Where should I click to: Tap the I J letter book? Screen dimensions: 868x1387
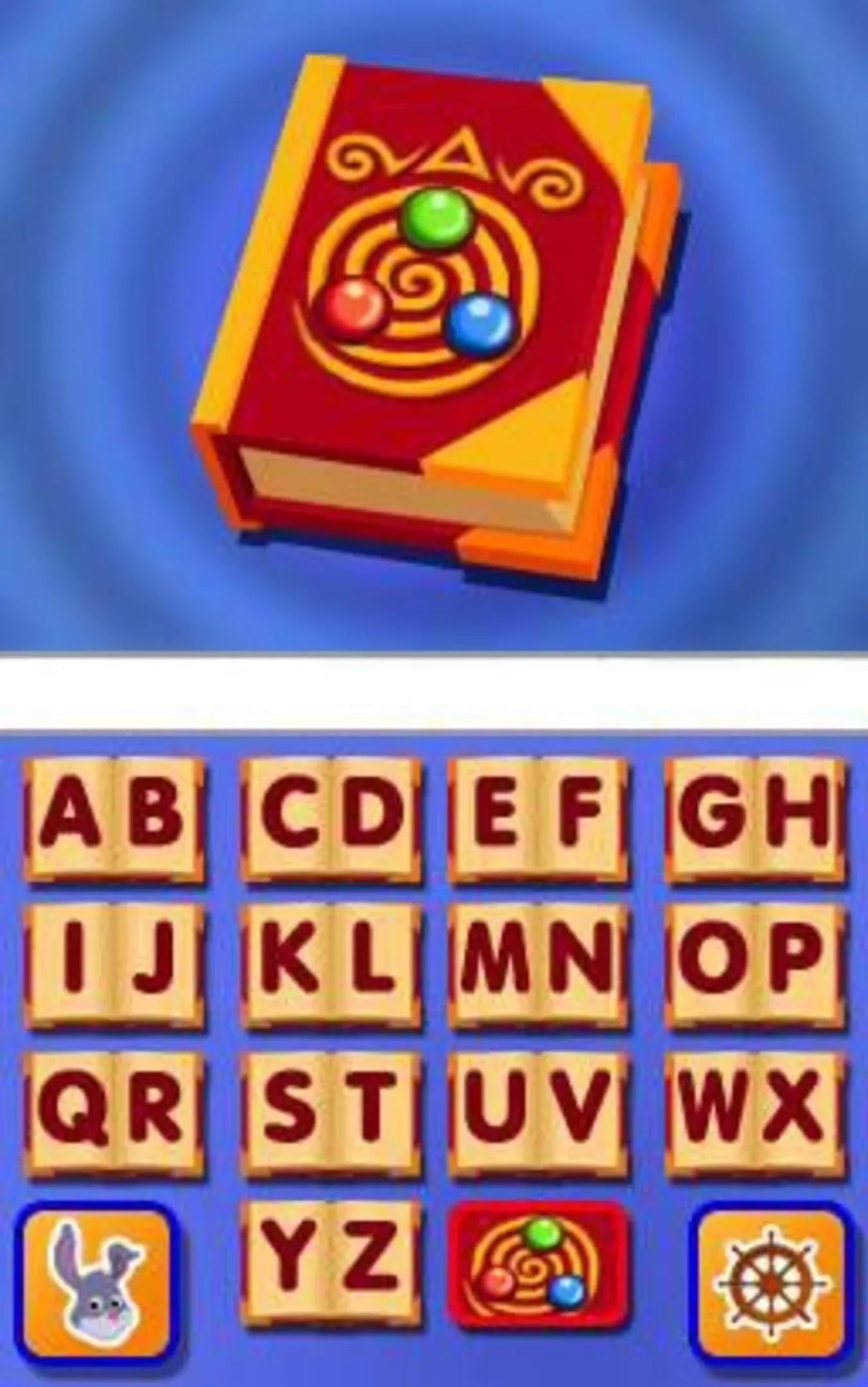(x=114, y=964)
